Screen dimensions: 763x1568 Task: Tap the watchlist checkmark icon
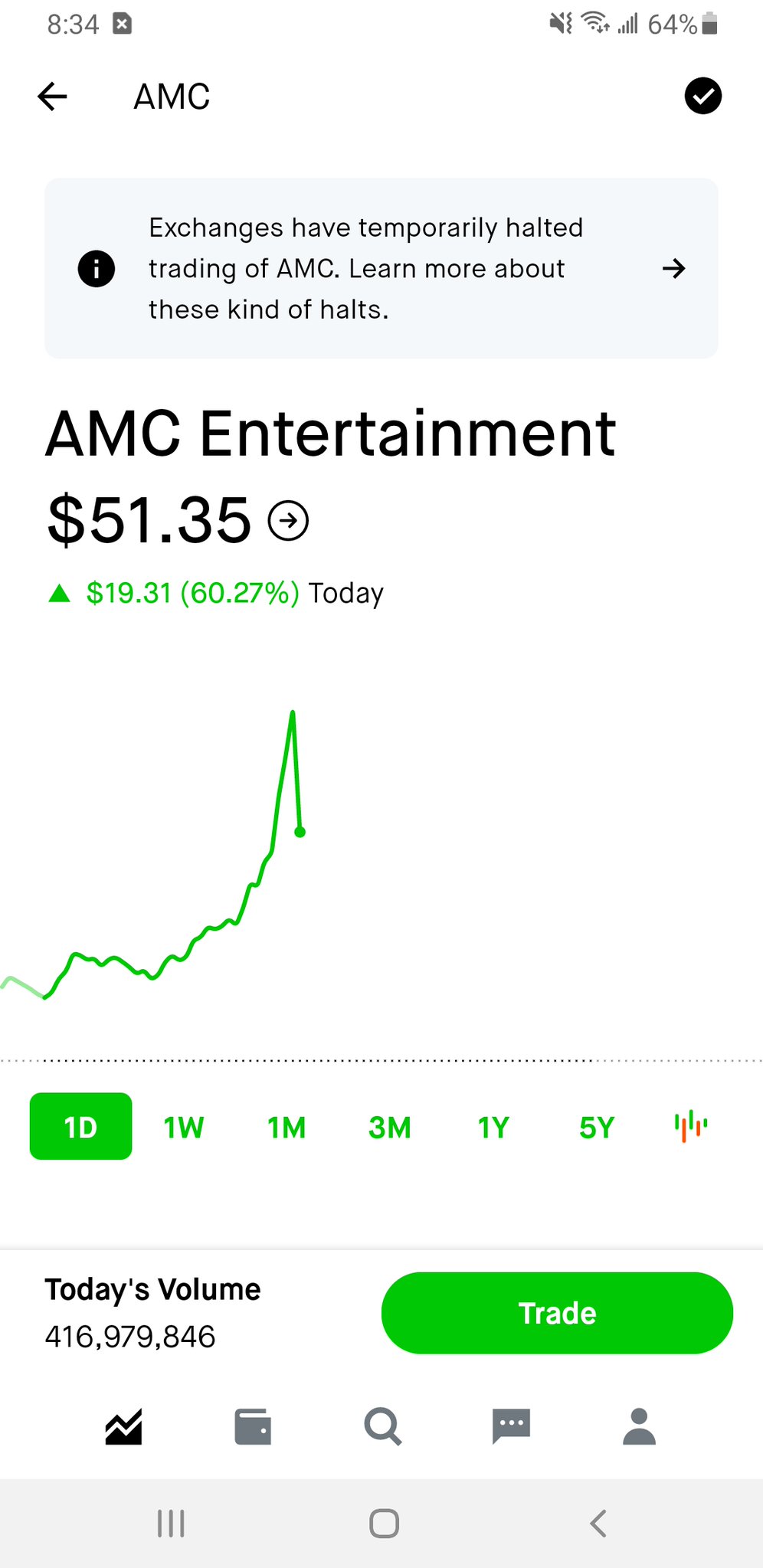(702, 96)
